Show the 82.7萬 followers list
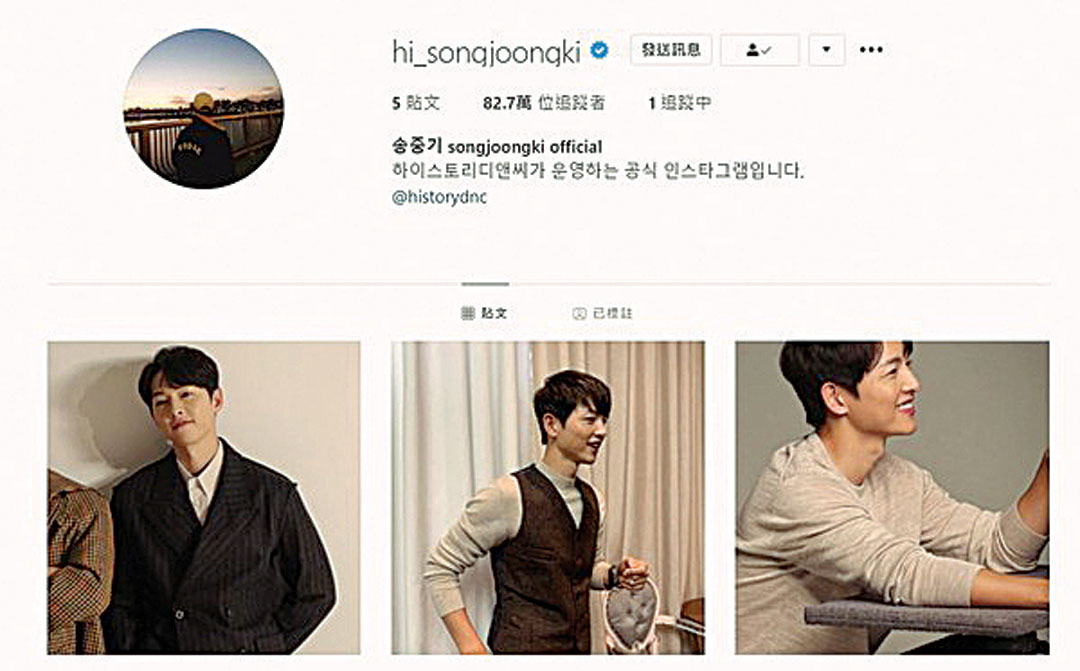Image resolution: width=1080 pixels, height=671 pixels. (543, 103)
